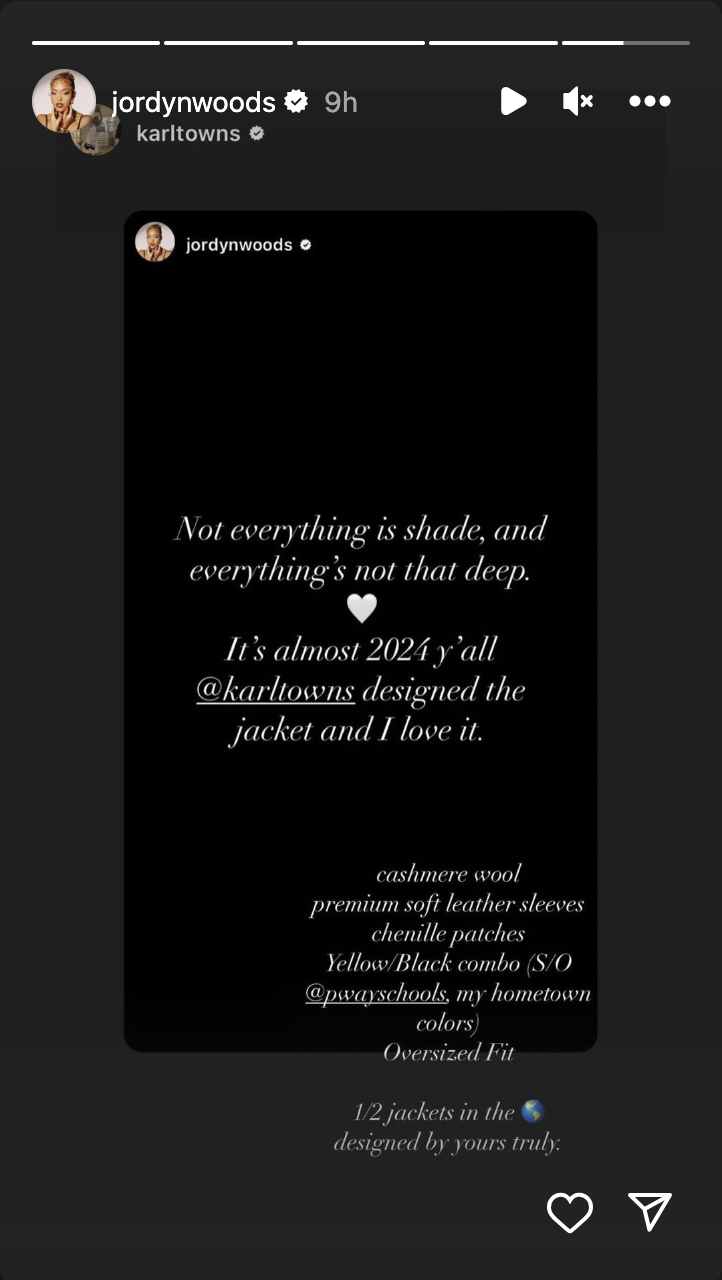Open karltowns profile from header

pyautogui.click(x=188, y=133)
